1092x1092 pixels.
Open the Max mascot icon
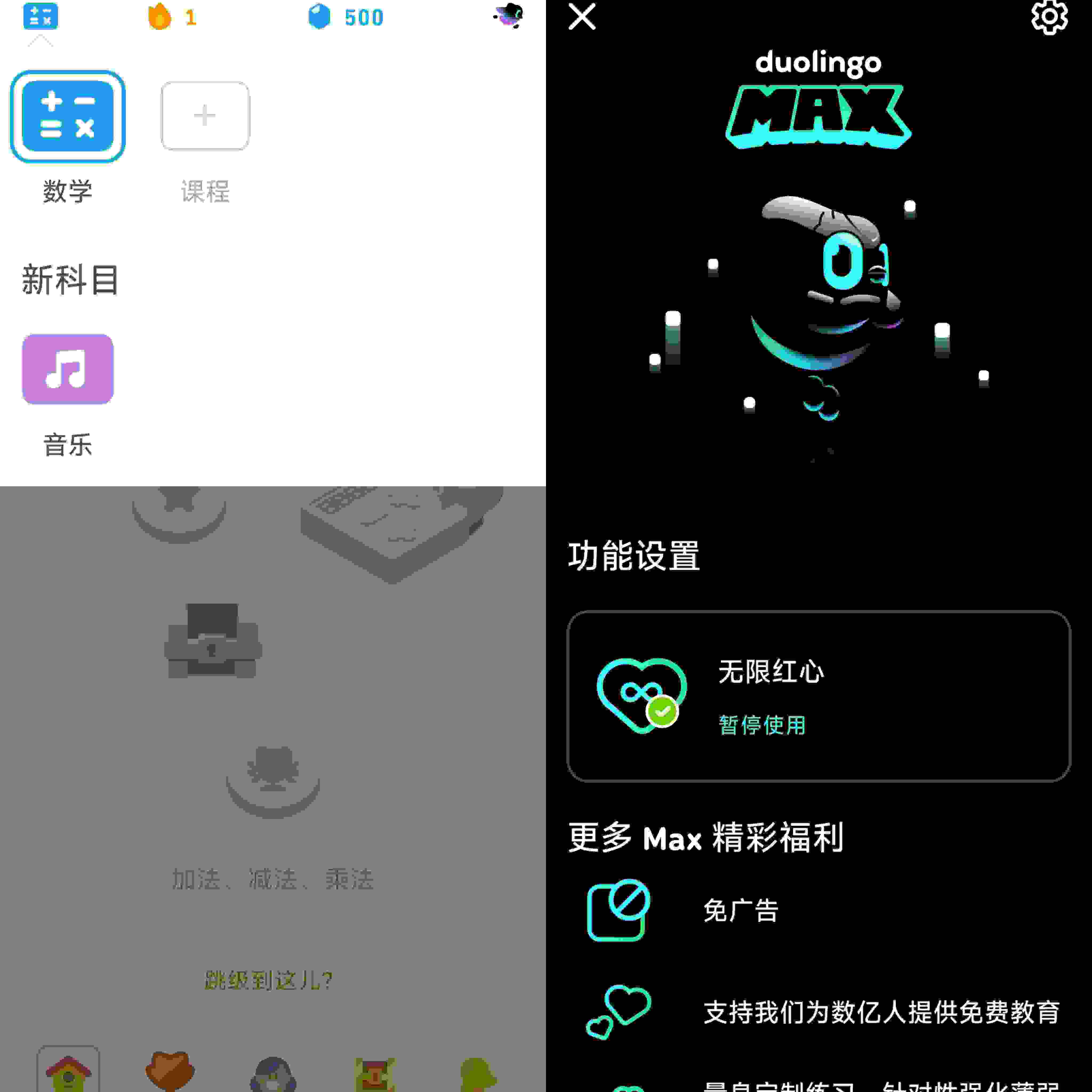509,16
